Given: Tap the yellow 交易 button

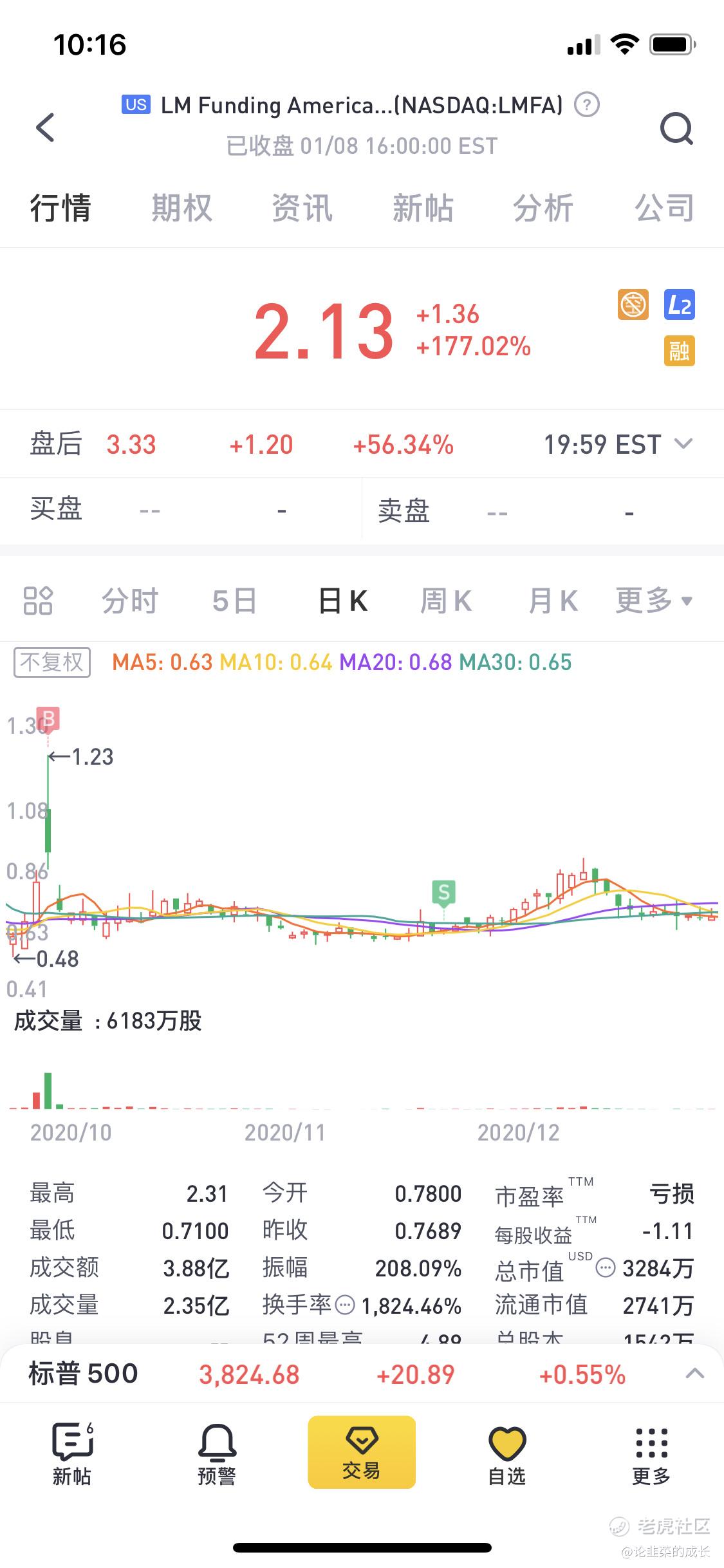Looking at the screenshot, I should pos(362,1452).
